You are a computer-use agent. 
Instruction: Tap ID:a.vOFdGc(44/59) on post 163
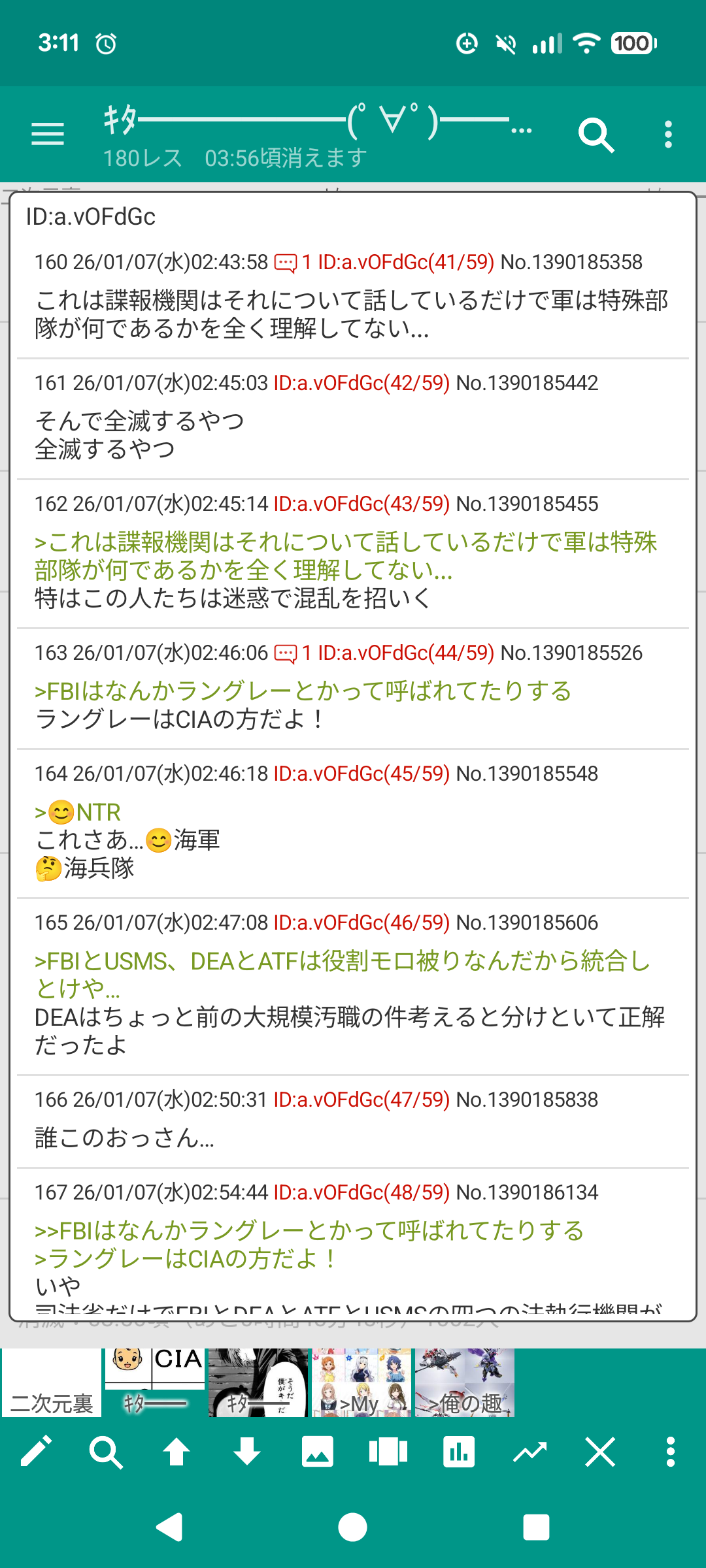point(405,653)
